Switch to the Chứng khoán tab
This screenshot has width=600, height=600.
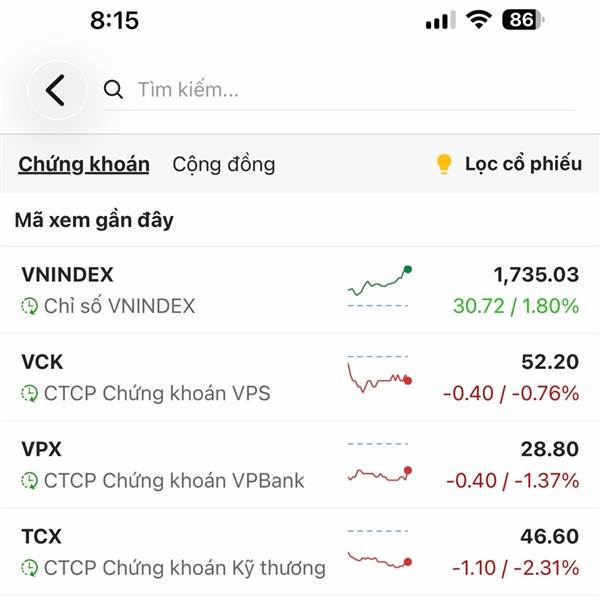click(x=84, y=164)
